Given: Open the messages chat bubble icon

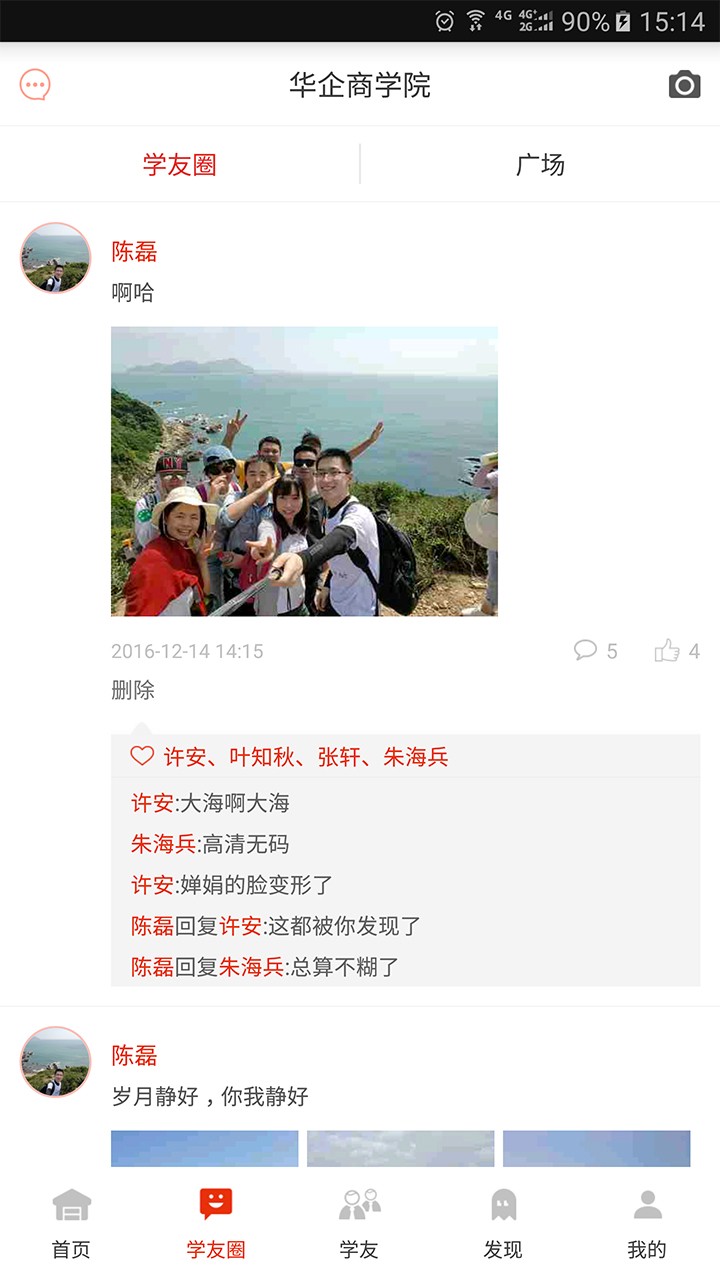Looking at the screenshot, I should coord(35,85).
